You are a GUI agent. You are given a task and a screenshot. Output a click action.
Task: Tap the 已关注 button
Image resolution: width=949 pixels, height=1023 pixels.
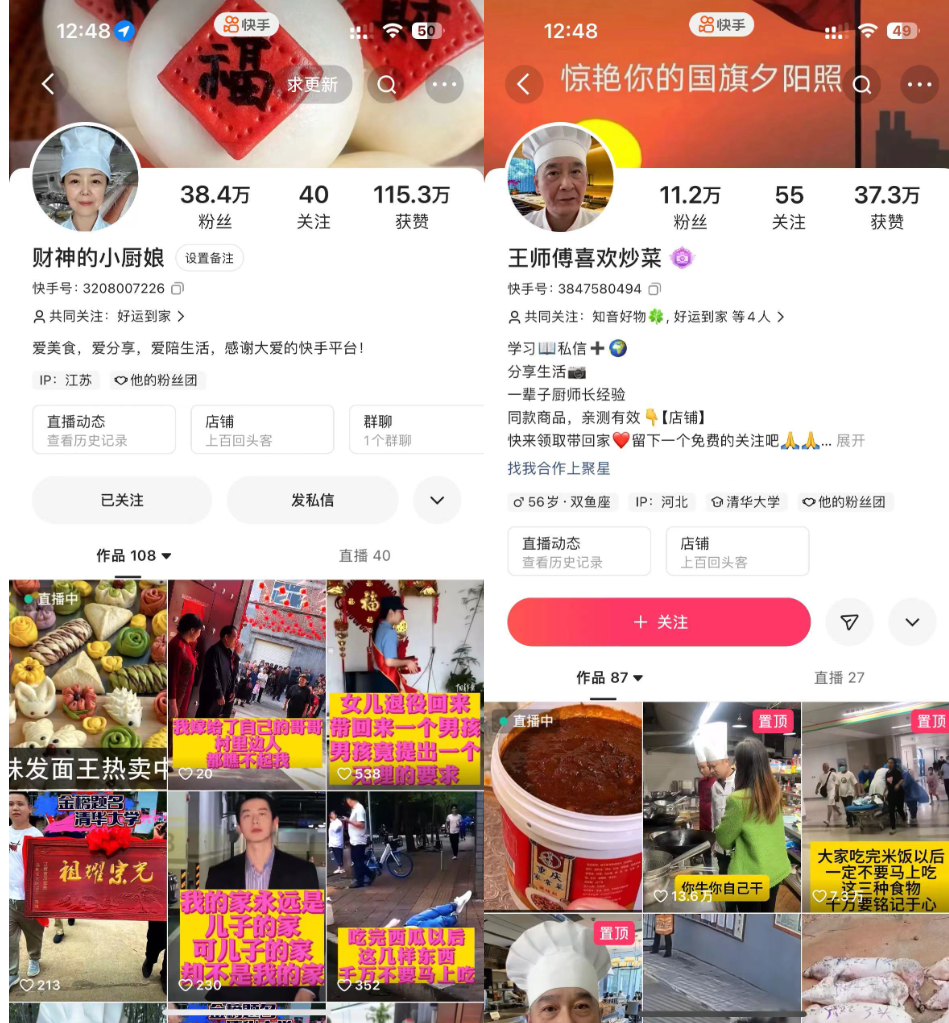coord(122,500)
